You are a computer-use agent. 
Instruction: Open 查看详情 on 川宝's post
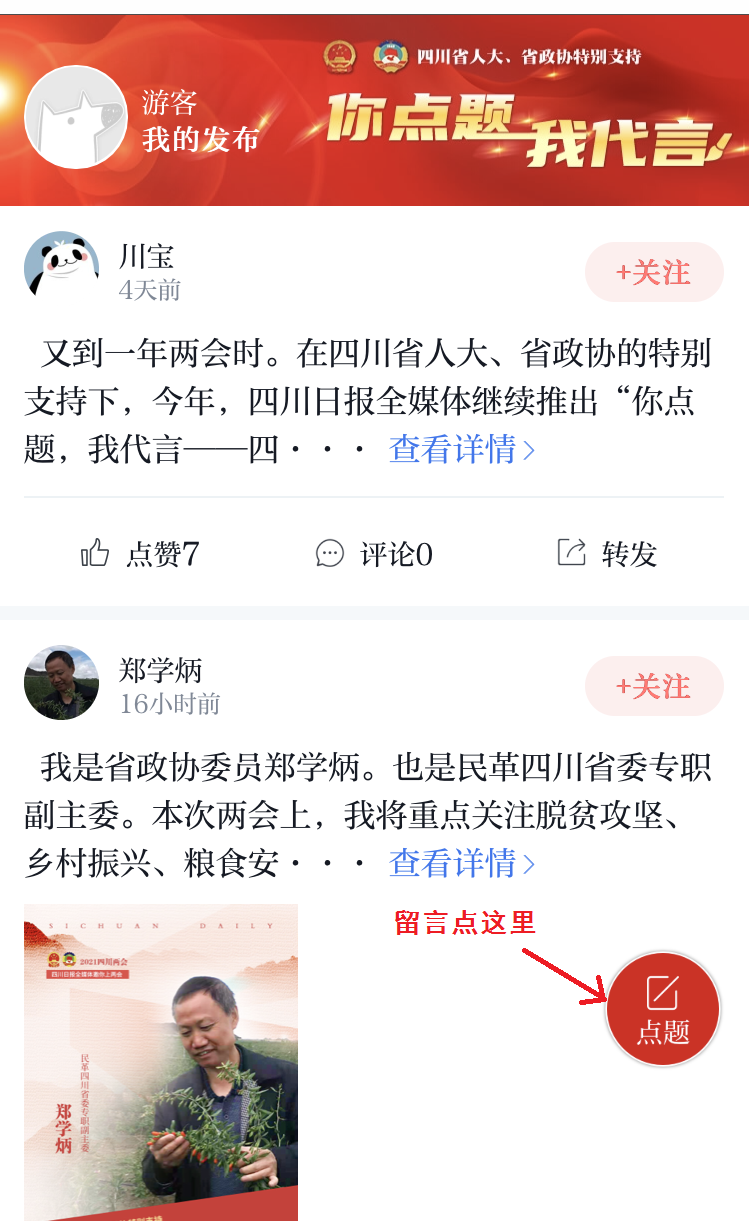click(x=461, y=449)
